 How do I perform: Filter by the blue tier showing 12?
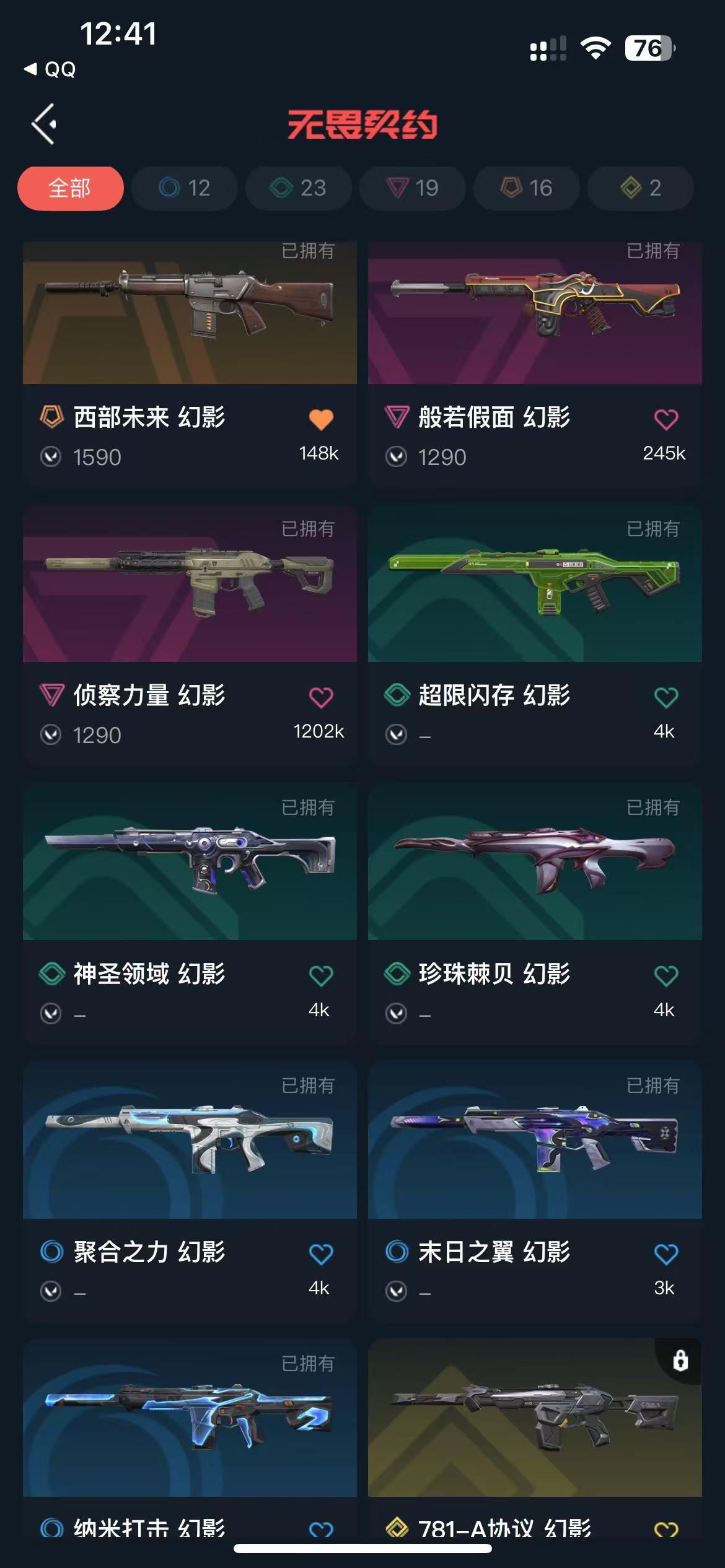(x=185, y=188)
